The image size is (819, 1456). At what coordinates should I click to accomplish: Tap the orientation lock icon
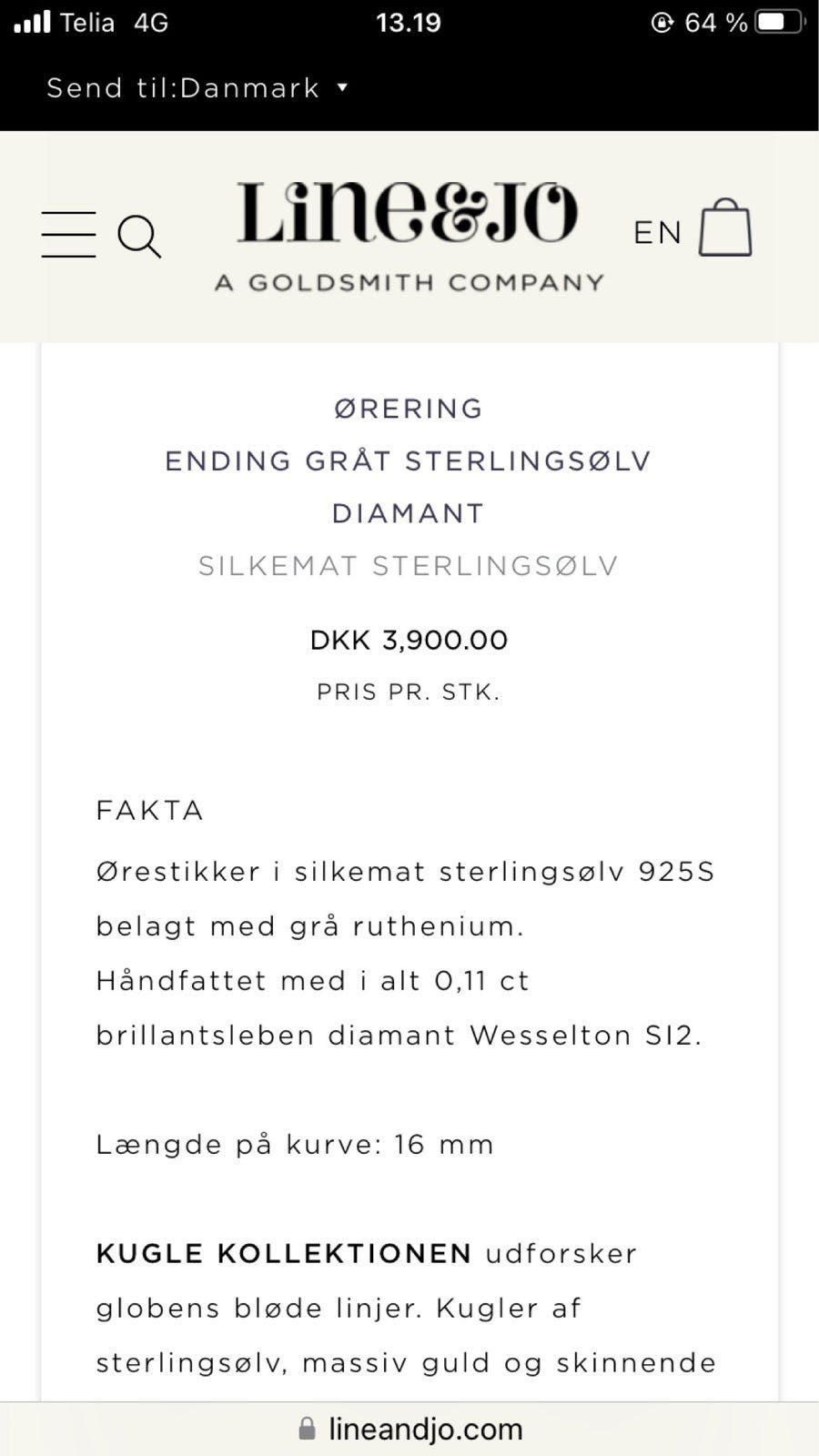663,20
